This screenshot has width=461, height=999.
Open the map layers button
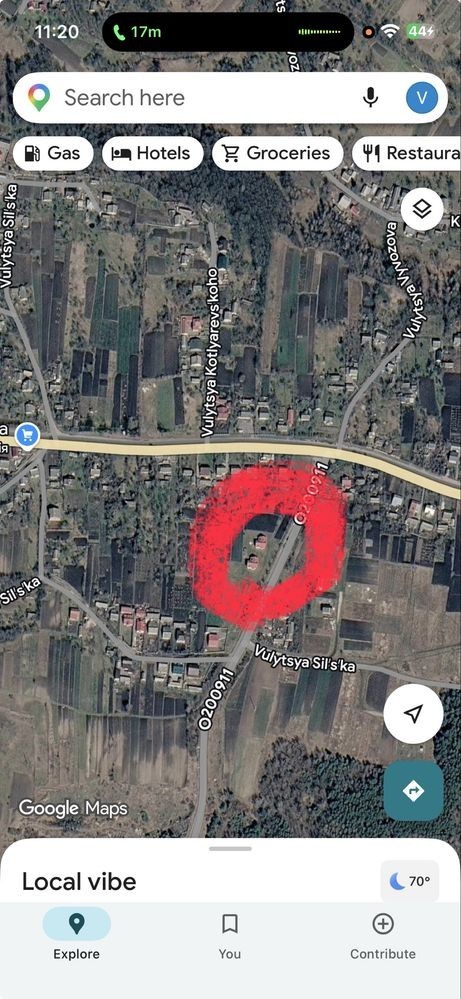[422, 209]
